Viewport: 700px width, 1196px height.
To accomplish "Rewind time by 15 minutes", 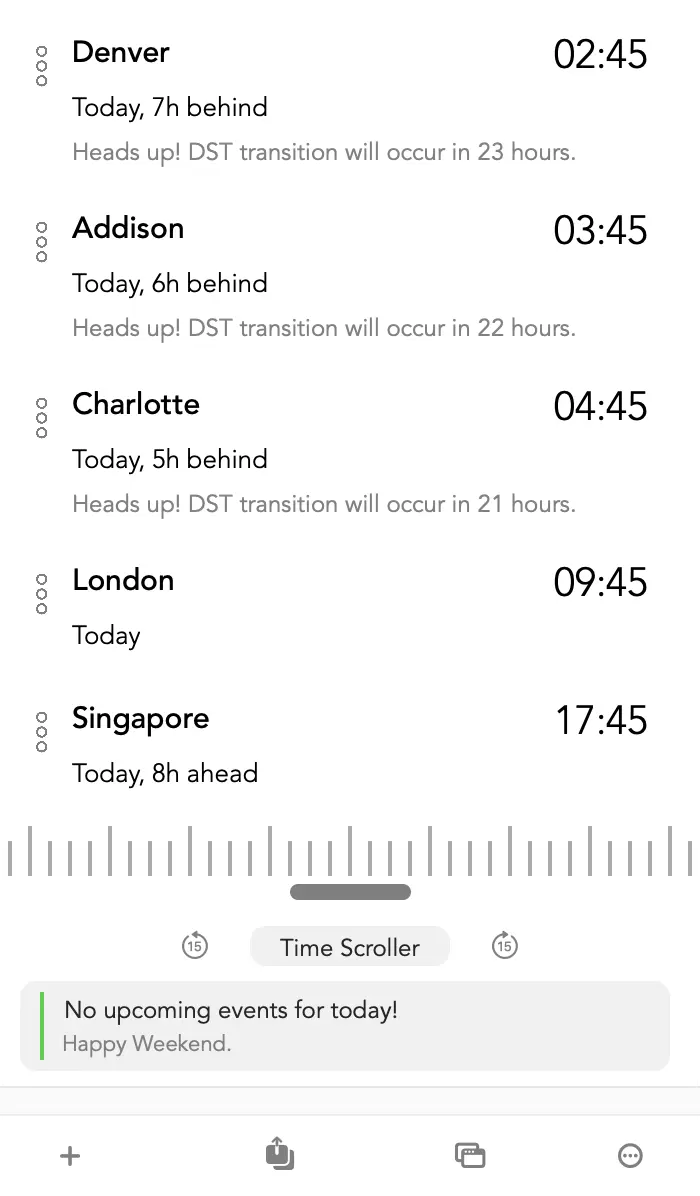I will coord(195,945).
